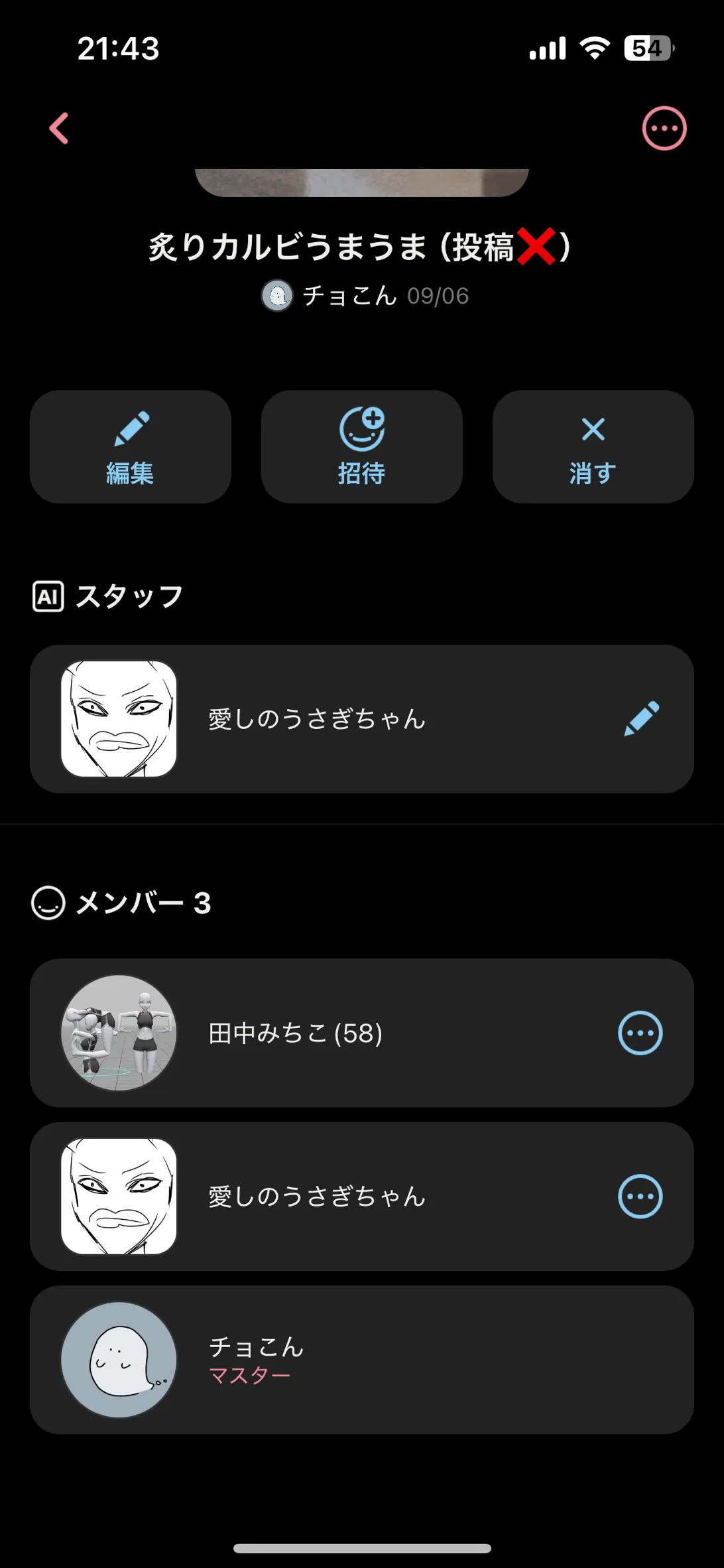Image resolution: width=724 pixels, height=1568 pixels.
Task: Delete the room with 消す
Action: 593,446
